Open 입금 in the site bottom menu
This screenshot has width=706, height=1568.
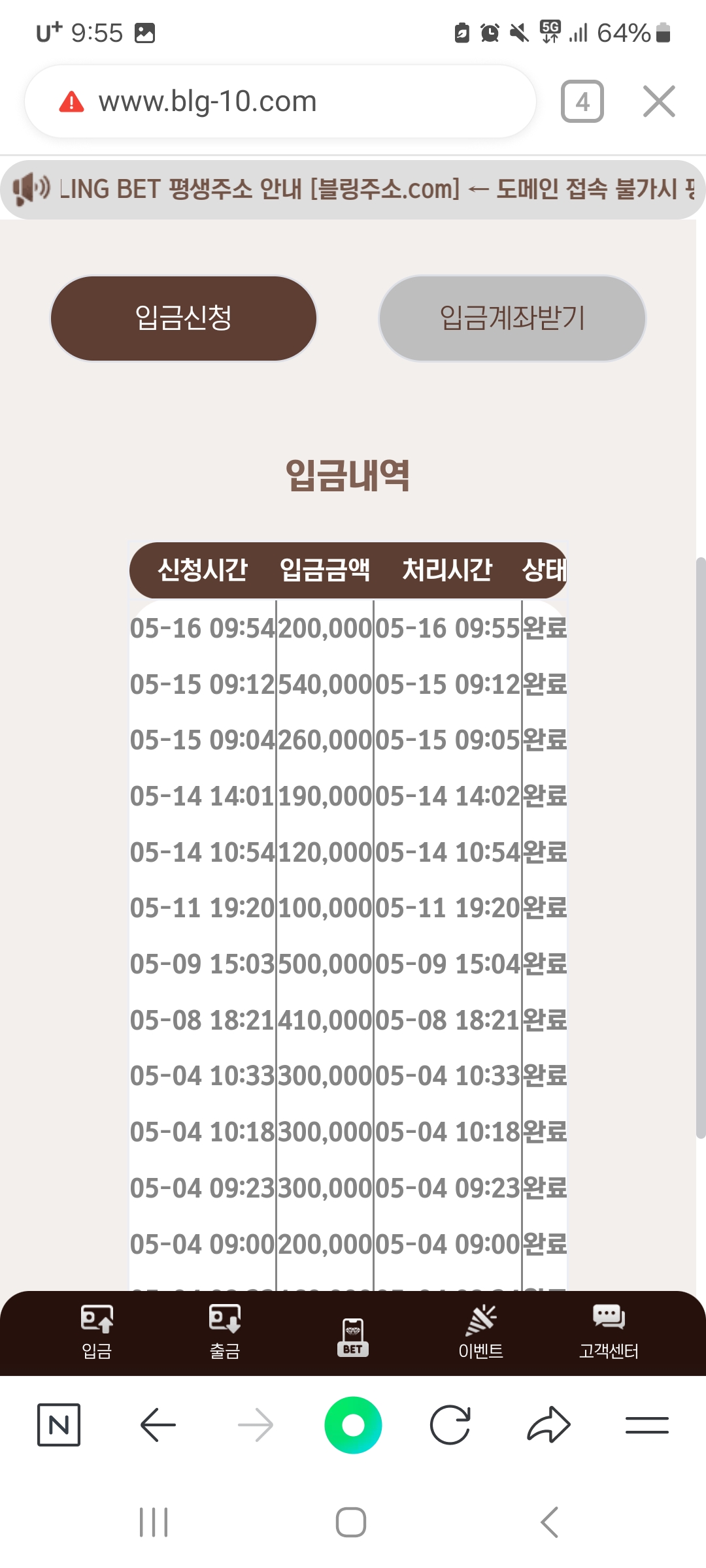(97, 1331)
